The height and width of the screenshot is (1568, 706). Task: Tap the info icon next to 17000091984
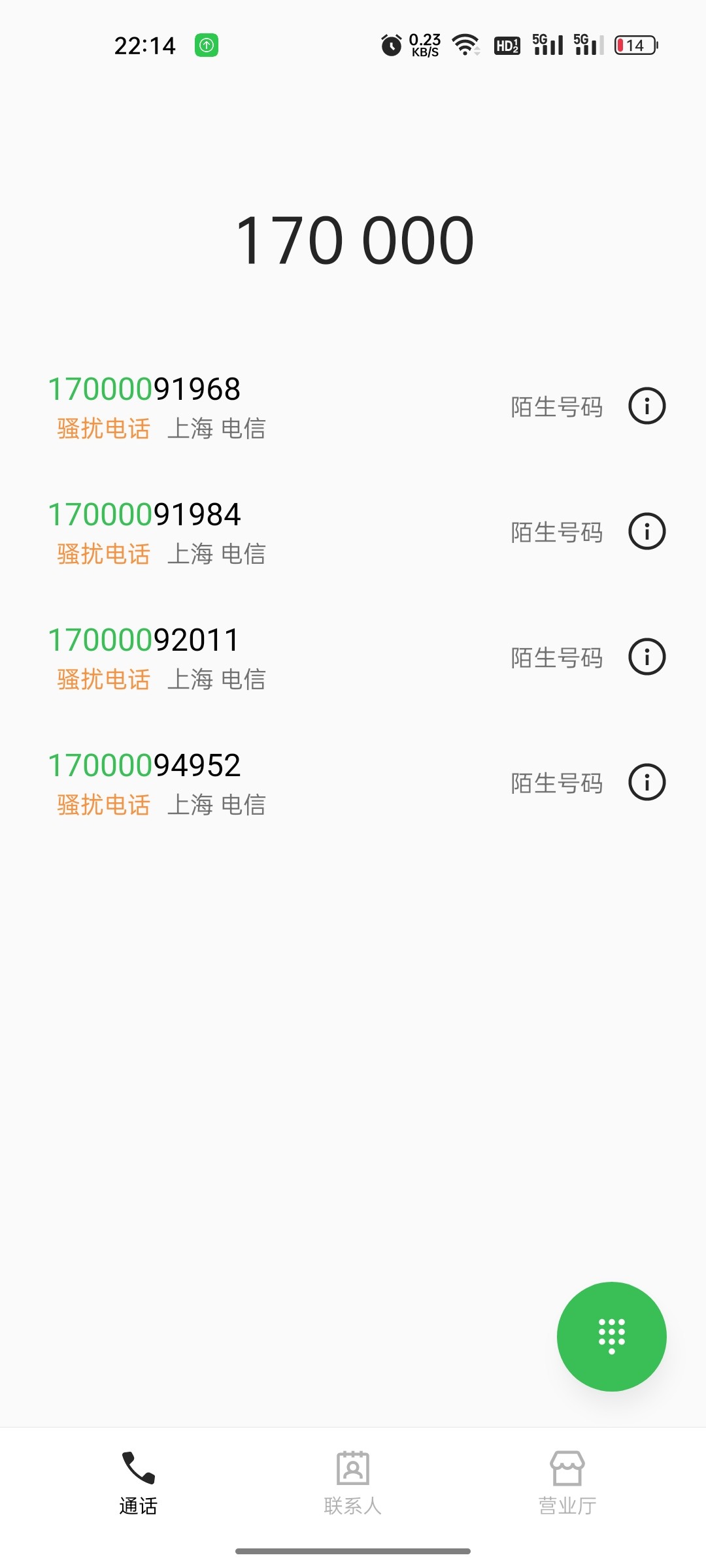[x=647, y=531]
